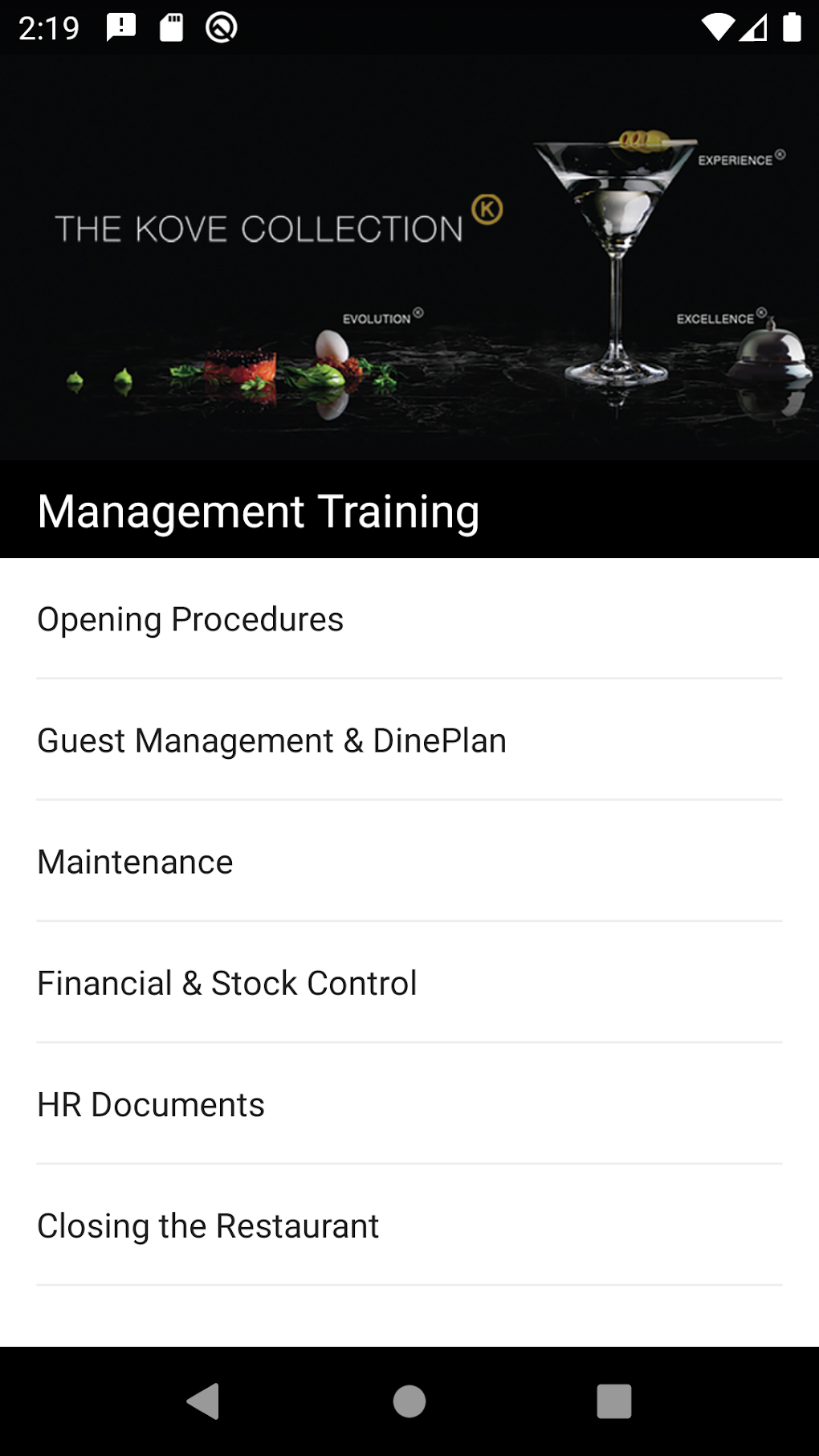Screen dimensions: 819x1456
Task: Select Guest Management & DinePlan
Action: tap(271, 740)
